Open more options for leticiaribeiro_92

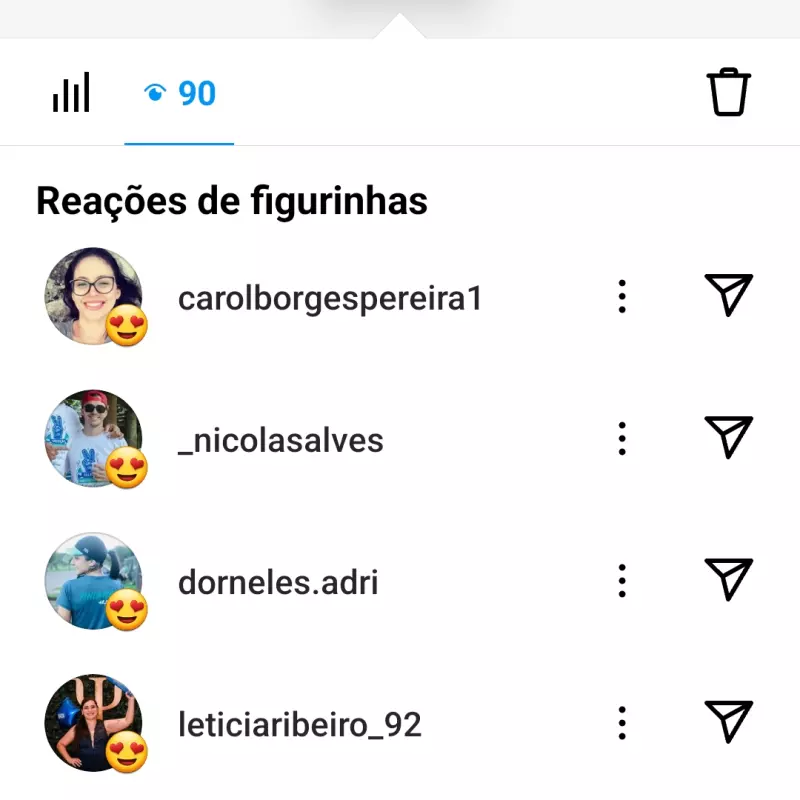click(622, 723)
